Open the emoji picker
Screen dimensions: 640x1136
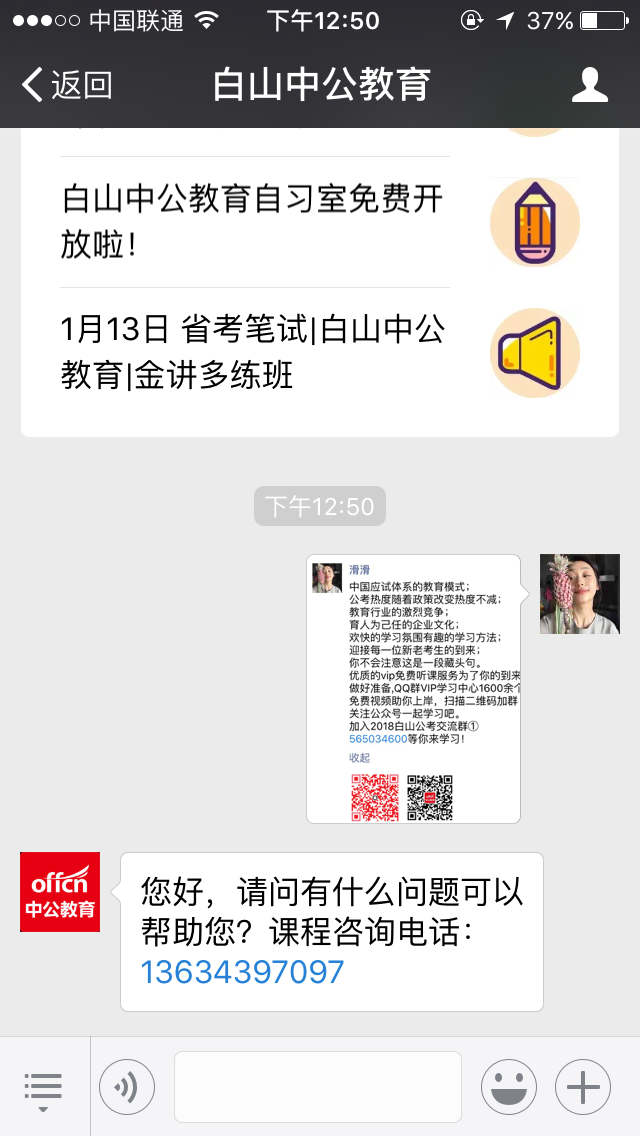508,1087
